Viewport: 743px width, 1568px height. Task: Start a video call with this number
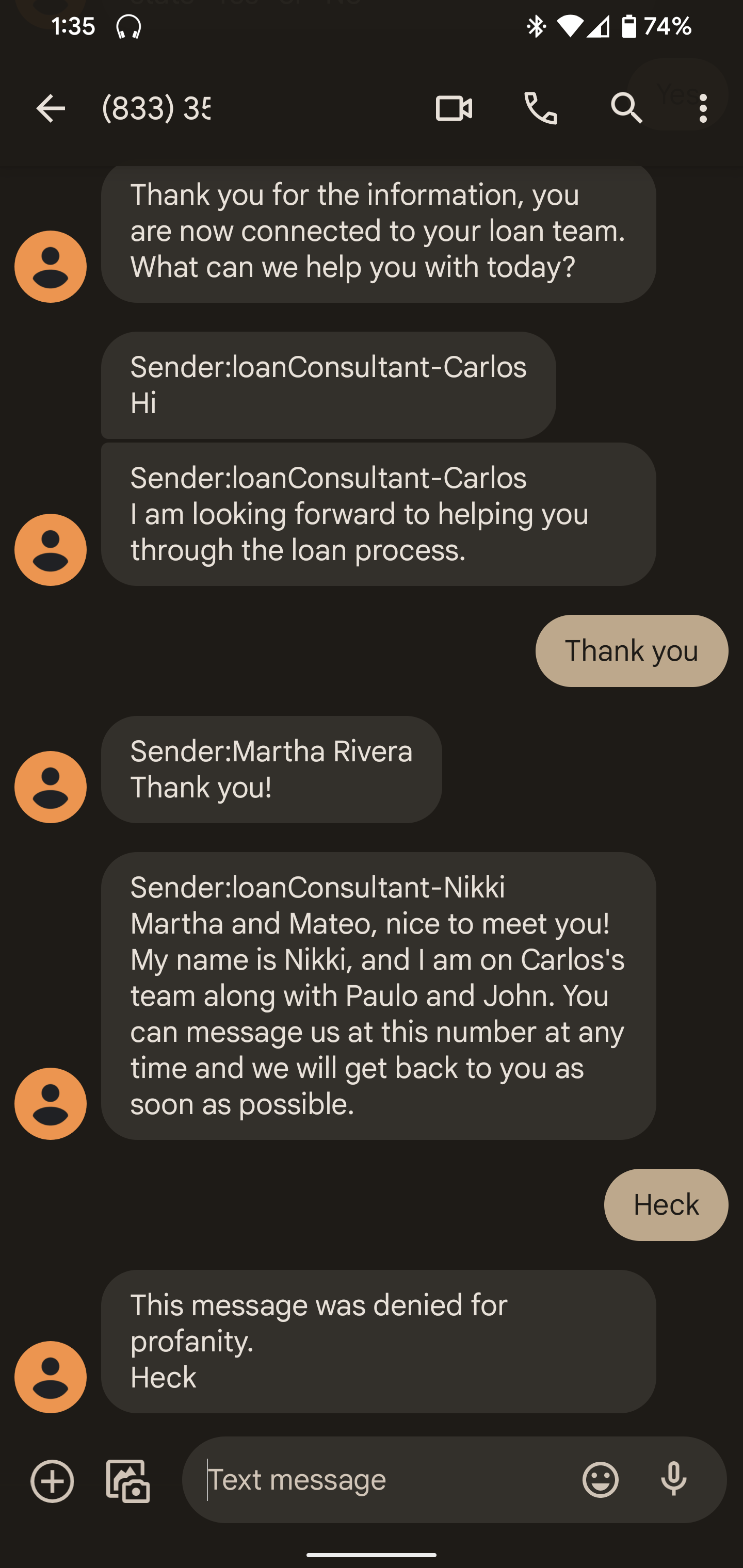[x=454, y=109]
